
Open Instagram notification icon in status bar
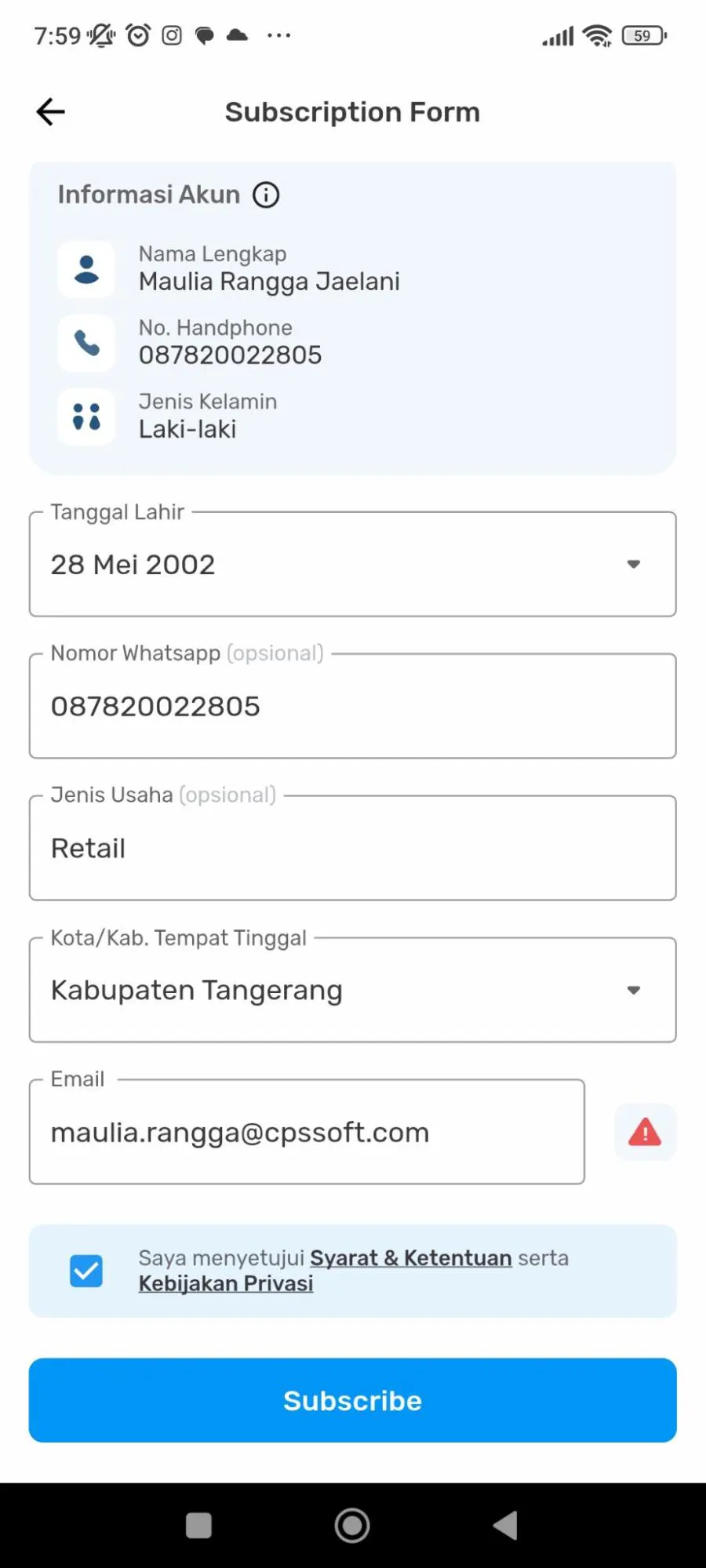(171, 35)
